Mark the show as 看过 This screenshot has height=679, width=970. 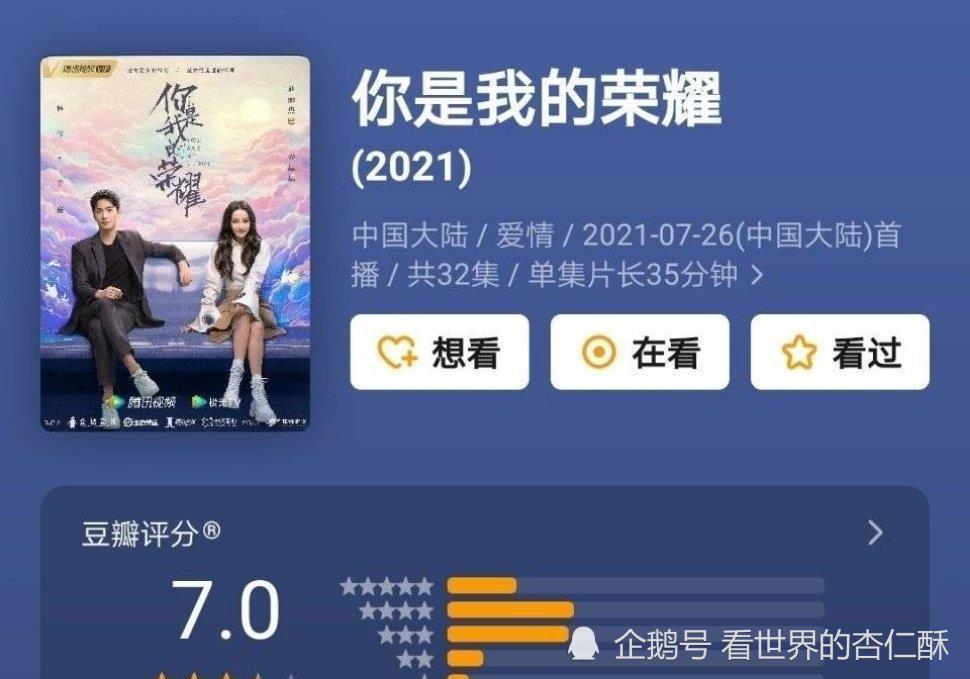(840, 352)
